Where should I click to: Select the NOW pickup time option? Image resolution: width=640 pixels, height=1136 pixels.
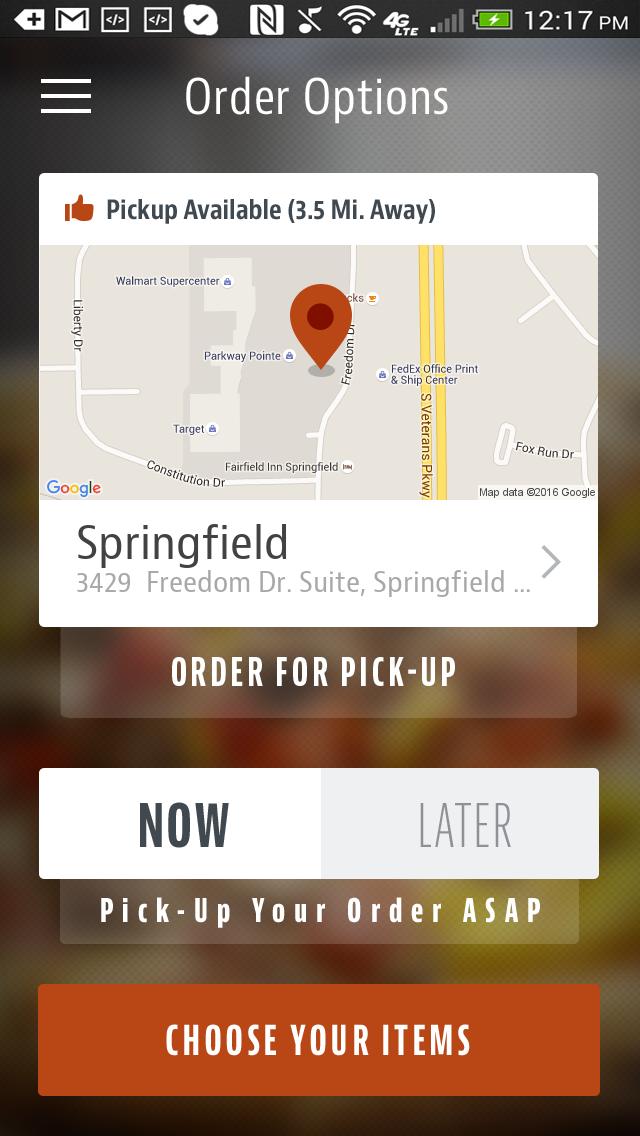coord(181,824)
